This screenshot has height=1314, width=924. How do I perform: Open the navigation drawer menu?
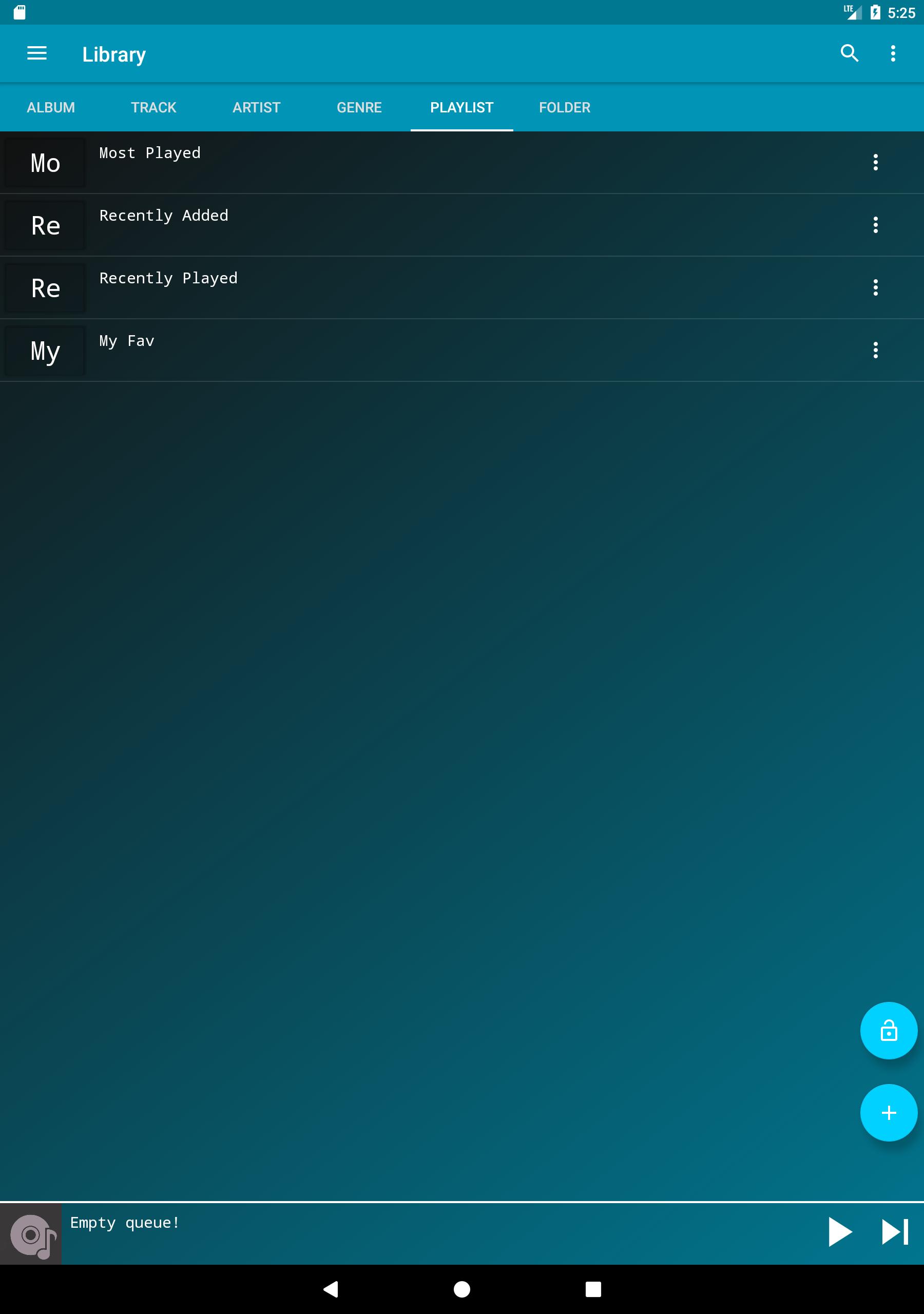click(x=36, y=54)
